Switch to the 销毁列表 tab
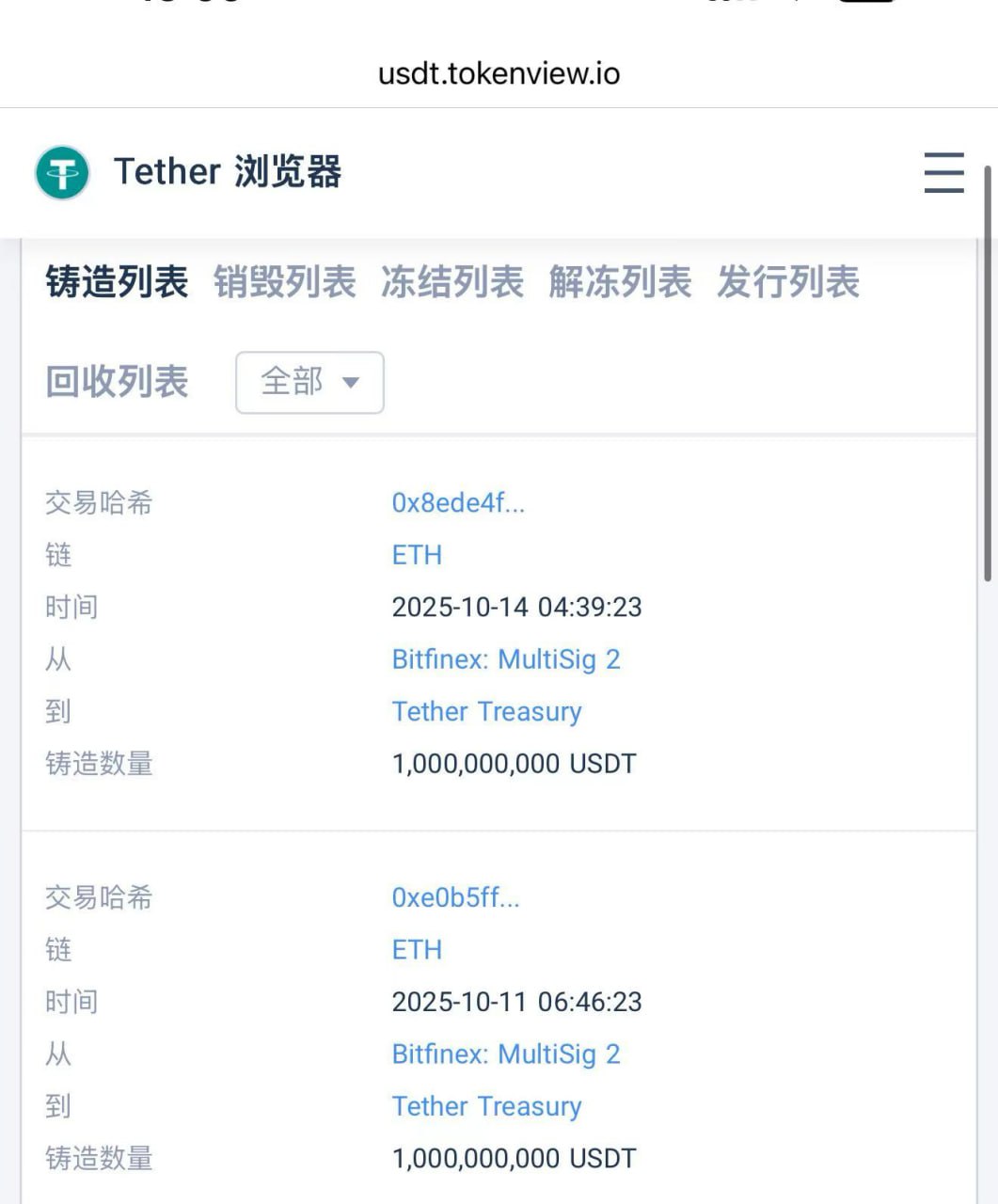The height and width of the screenshot is (1204, 998). pos(284,282)
